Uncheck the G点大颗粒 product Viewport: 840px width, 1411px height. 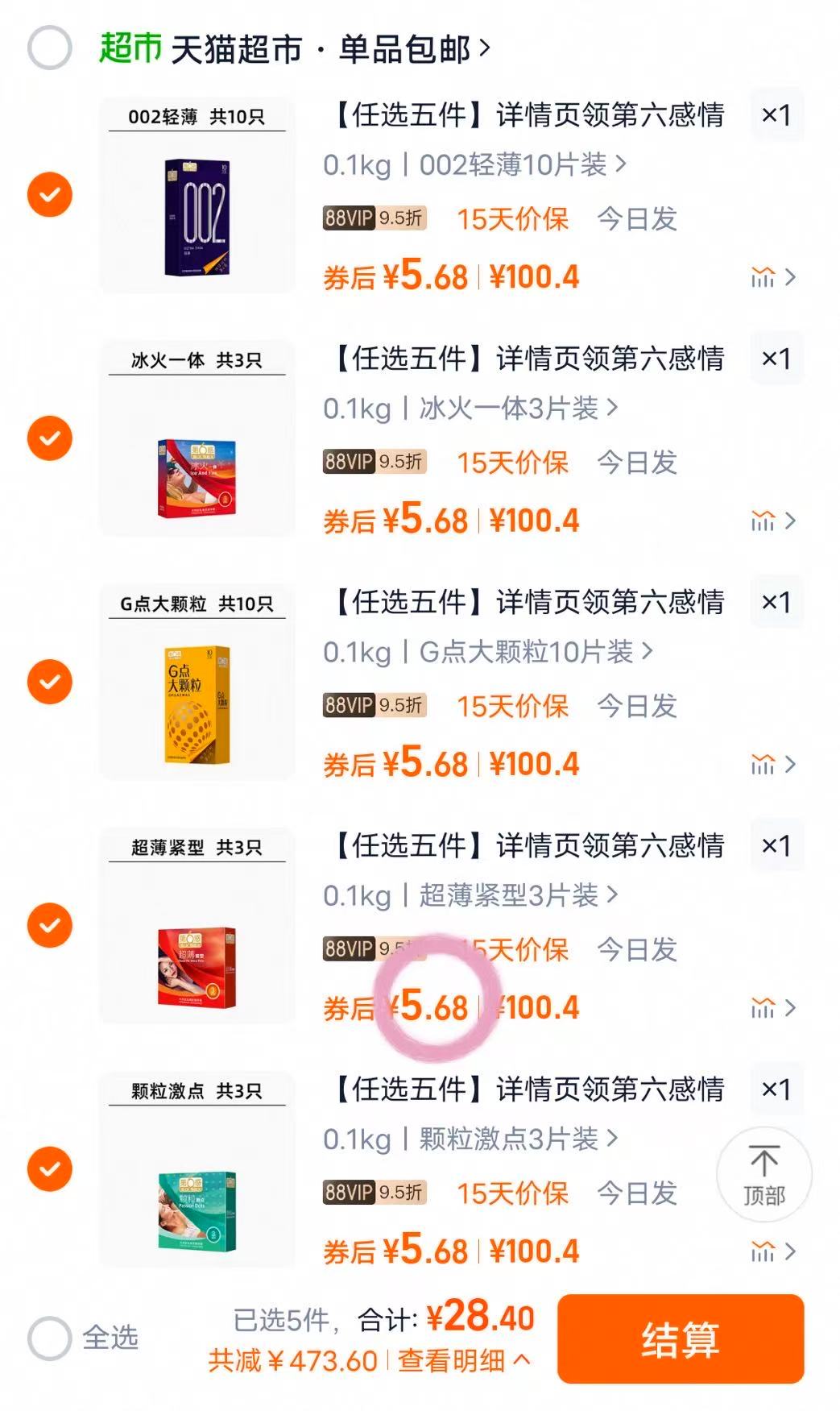coord(49,683)
